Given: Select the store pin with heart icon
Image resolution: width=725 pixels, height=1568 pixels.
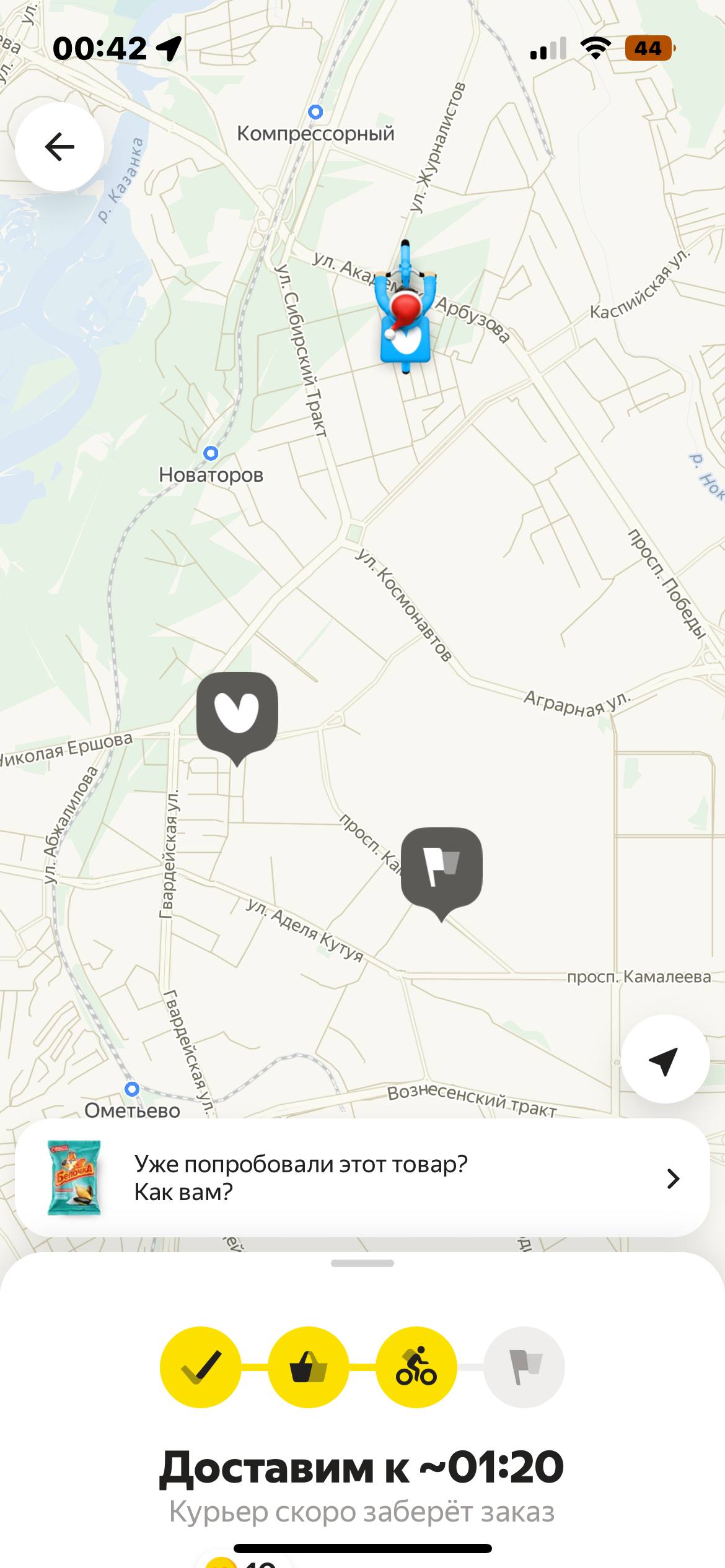Looking at the screenshot, I should click(237, 714).
